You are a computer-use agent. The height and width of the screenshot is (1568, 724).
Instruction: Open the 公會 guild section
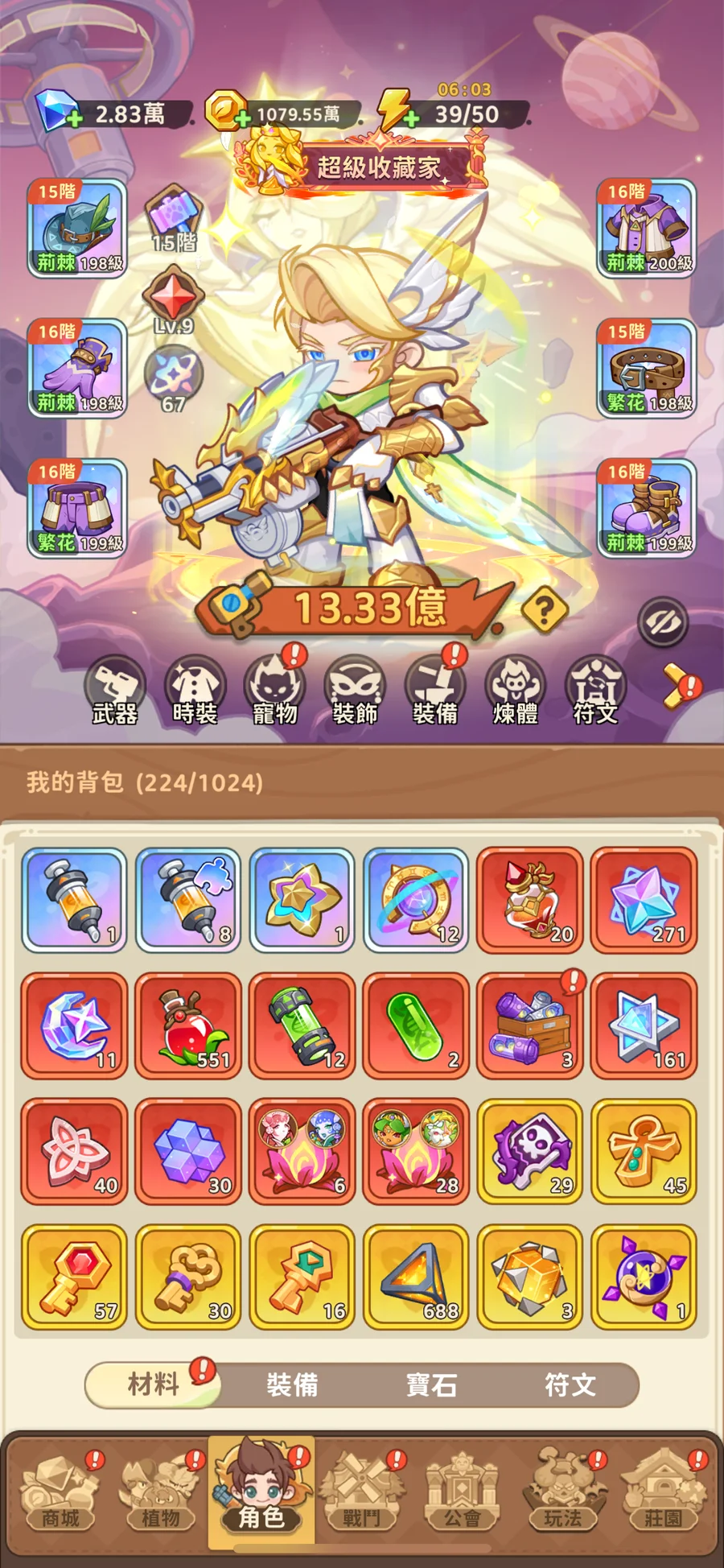coord(463,1493)
